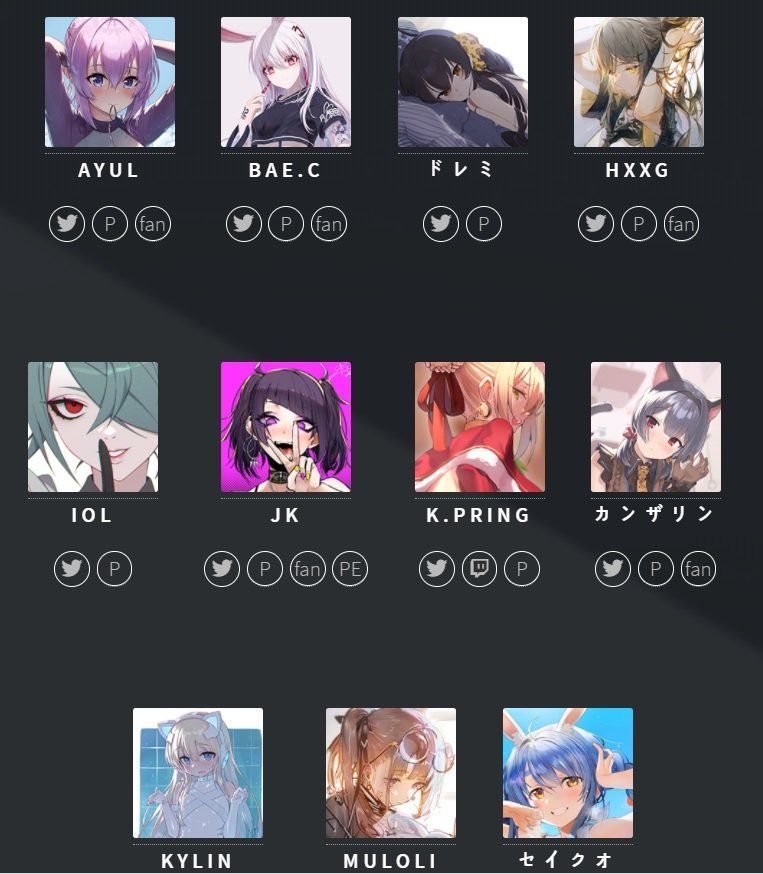This screenshot has width=763, height=874.
Task: Tap the セイクオ avatar image
Action: tap(568, 773)
